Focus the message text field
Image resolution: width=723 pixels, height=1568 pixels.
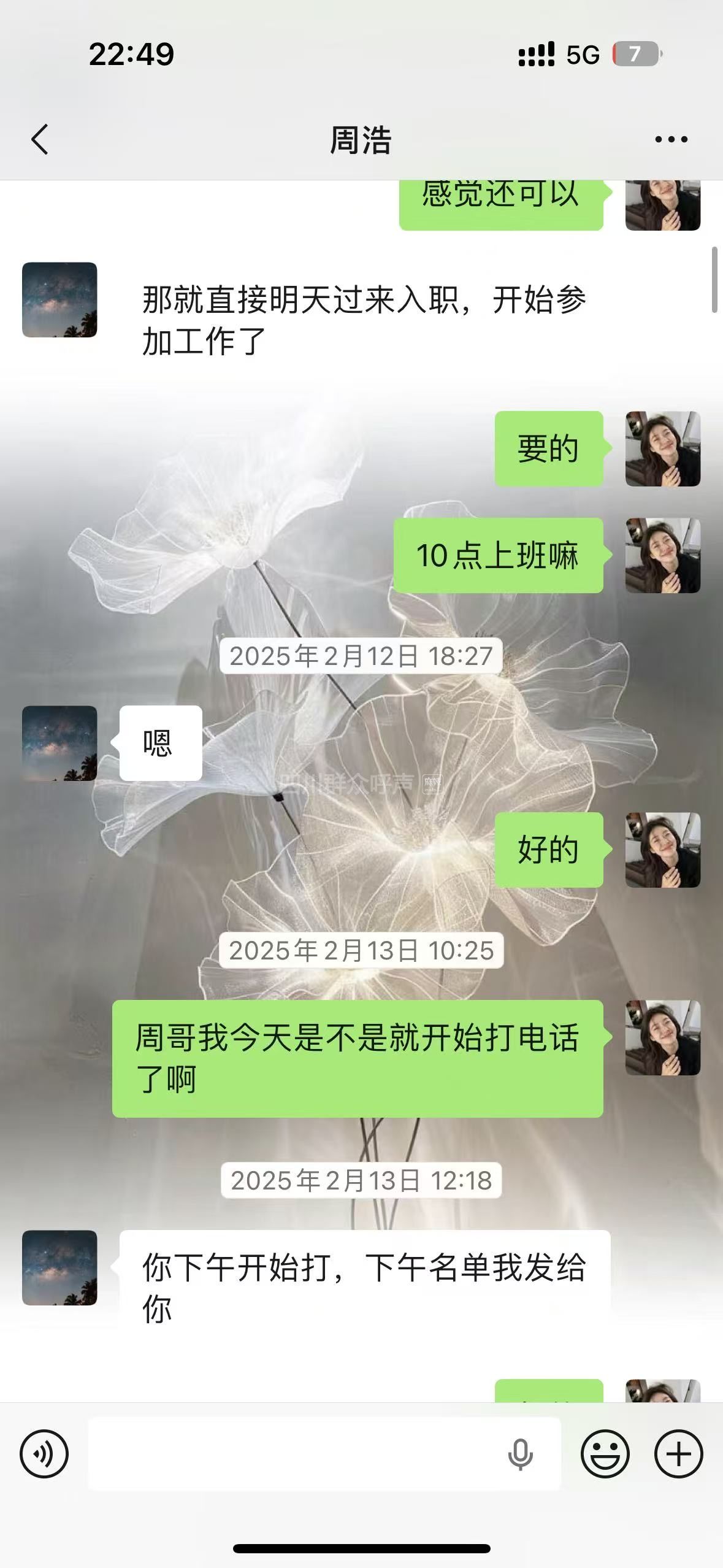coord(294,1453)
